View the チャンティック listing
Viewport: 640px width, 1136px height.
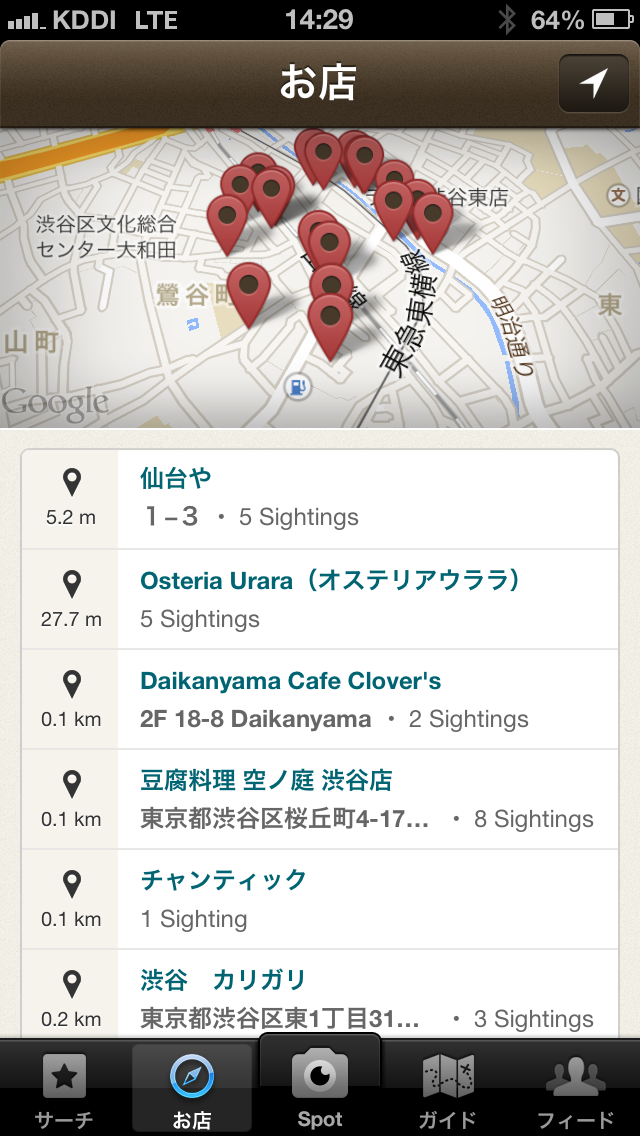(320, 899)
